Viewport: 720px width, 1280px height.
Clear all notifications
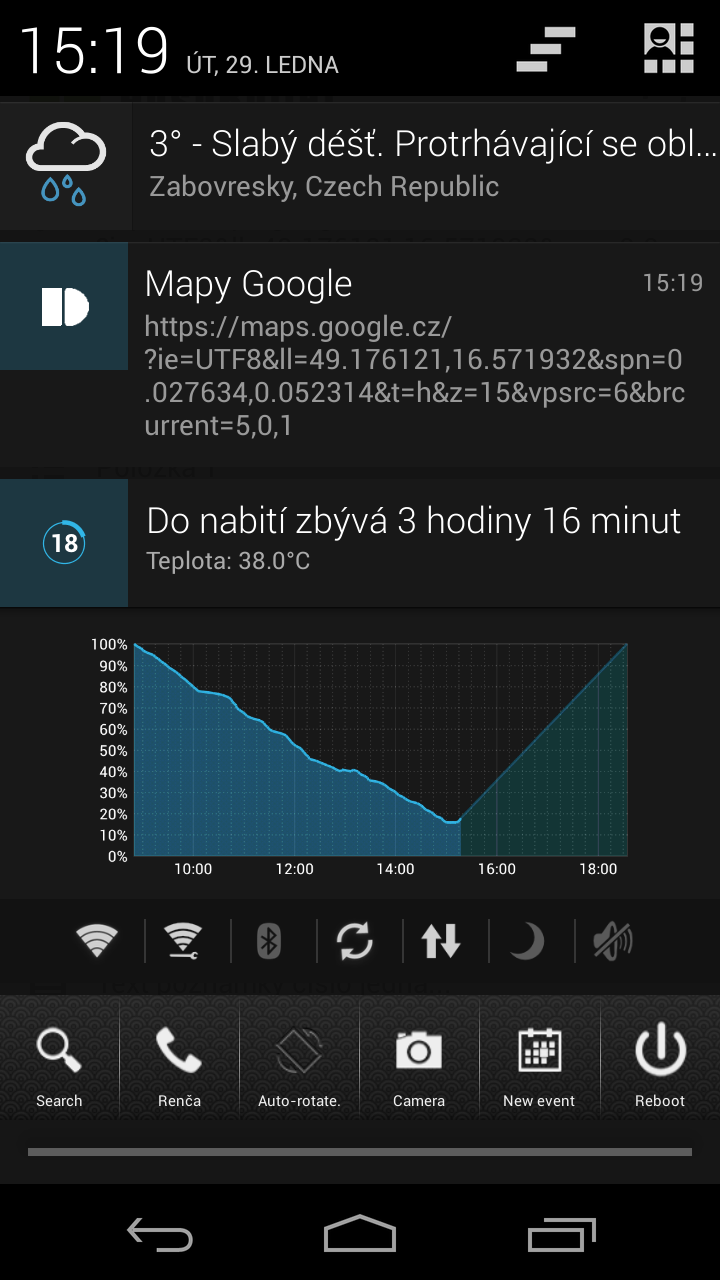(546, 49)
